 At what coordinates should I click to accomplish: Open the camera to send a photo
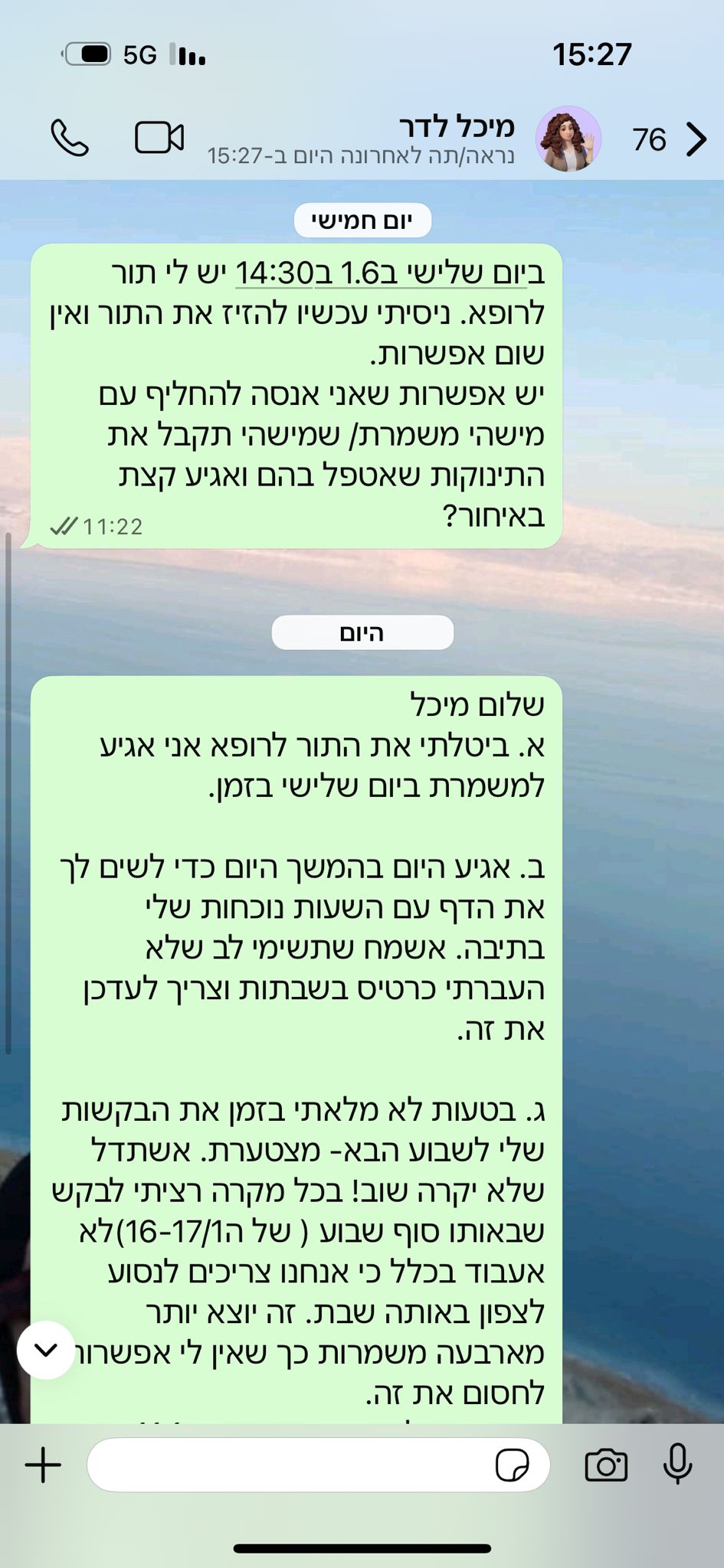click(x=606, y=1465)
